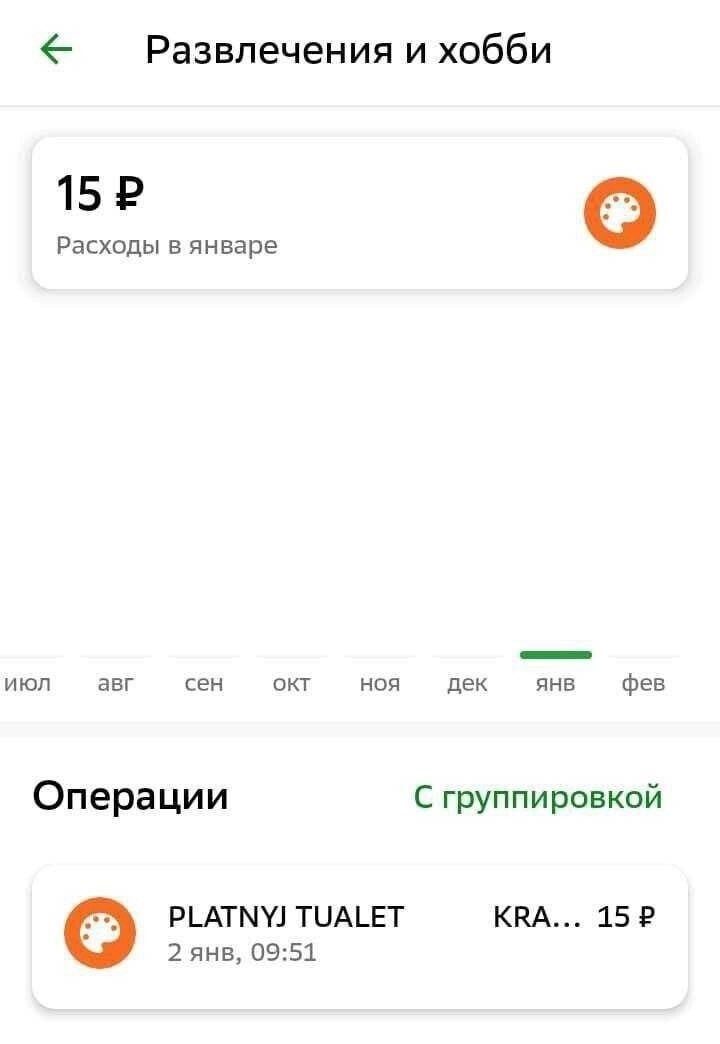Screen dimensions: 720x1044
Task: Select the июл month tab
Action: 28,683
